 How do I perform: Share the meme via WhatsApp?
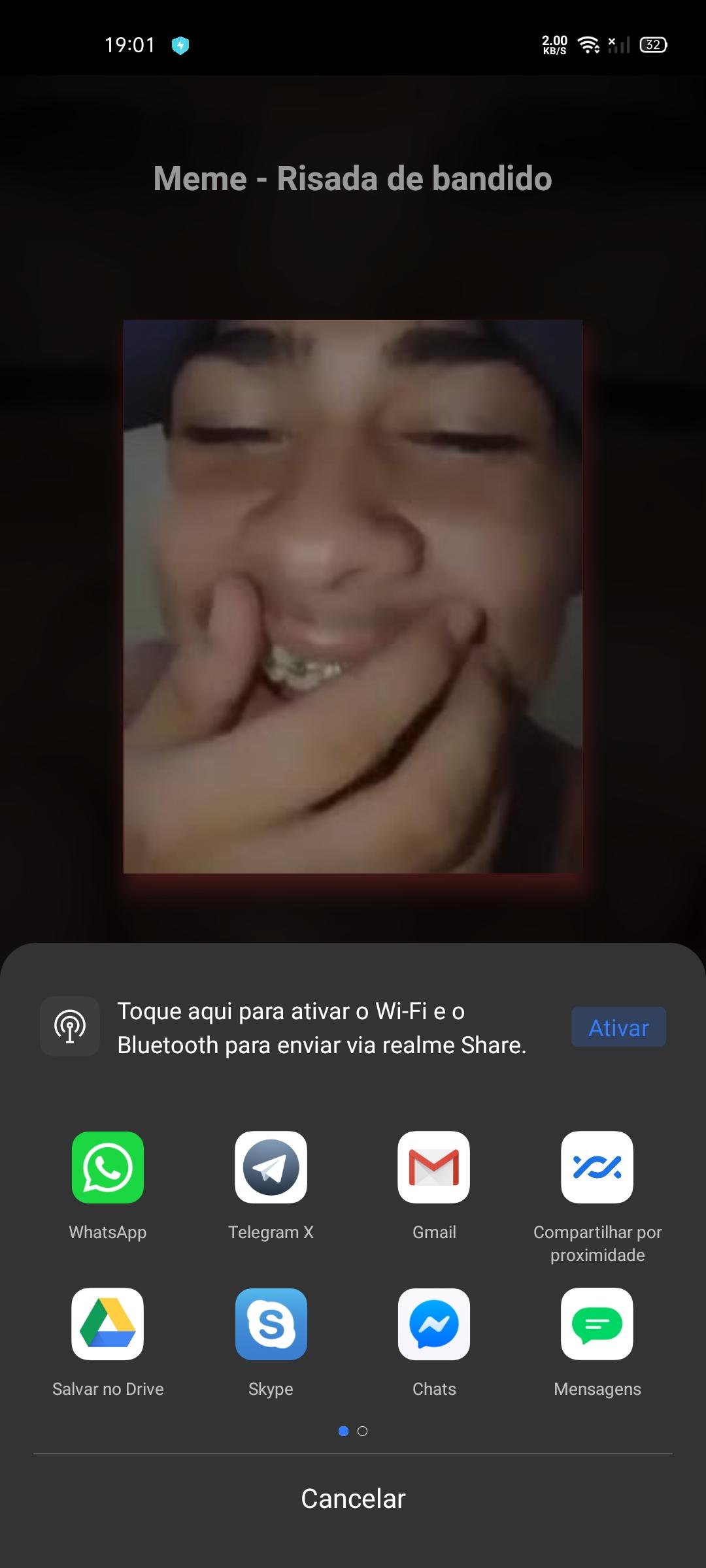tap(108, 1168)
